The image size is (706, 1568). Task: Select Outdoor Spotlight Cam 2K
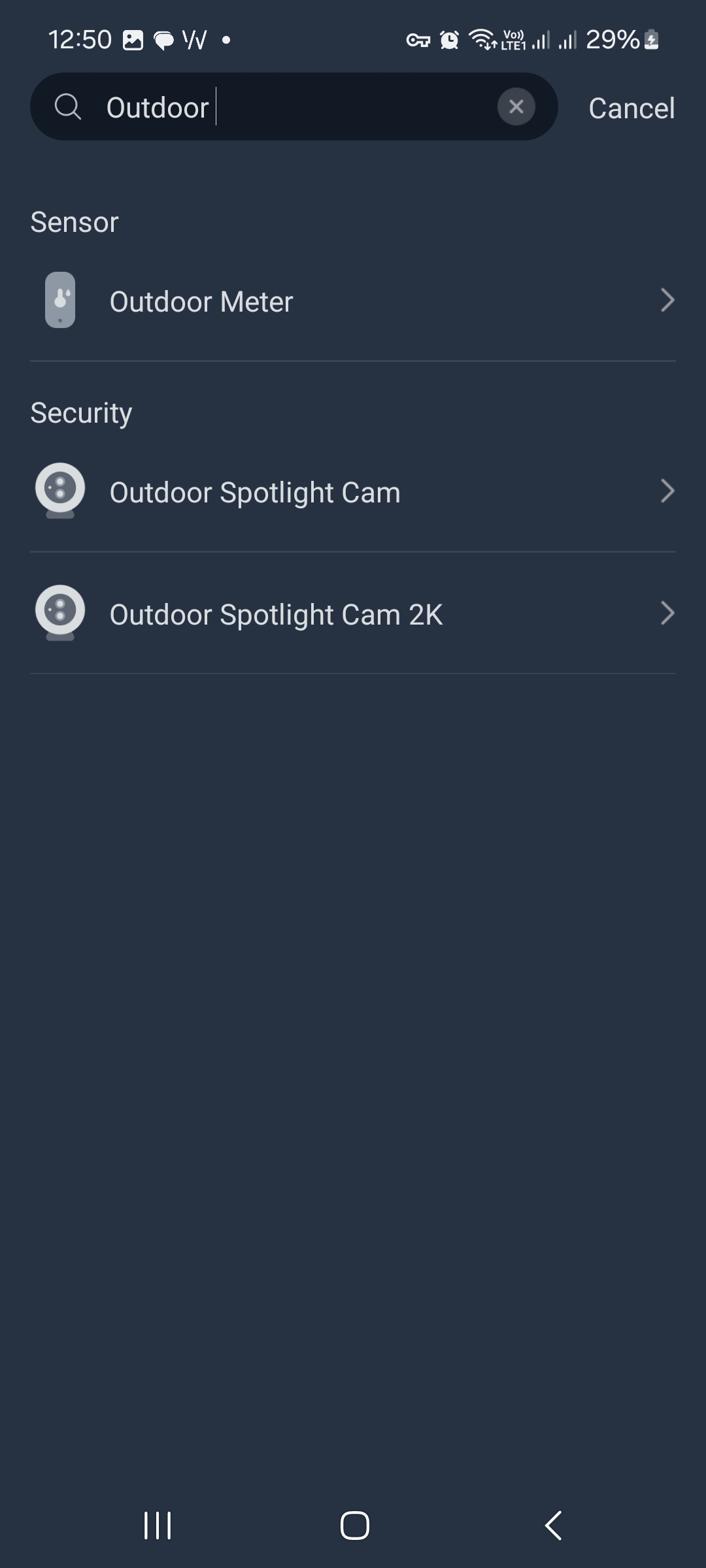pos(353,614)
